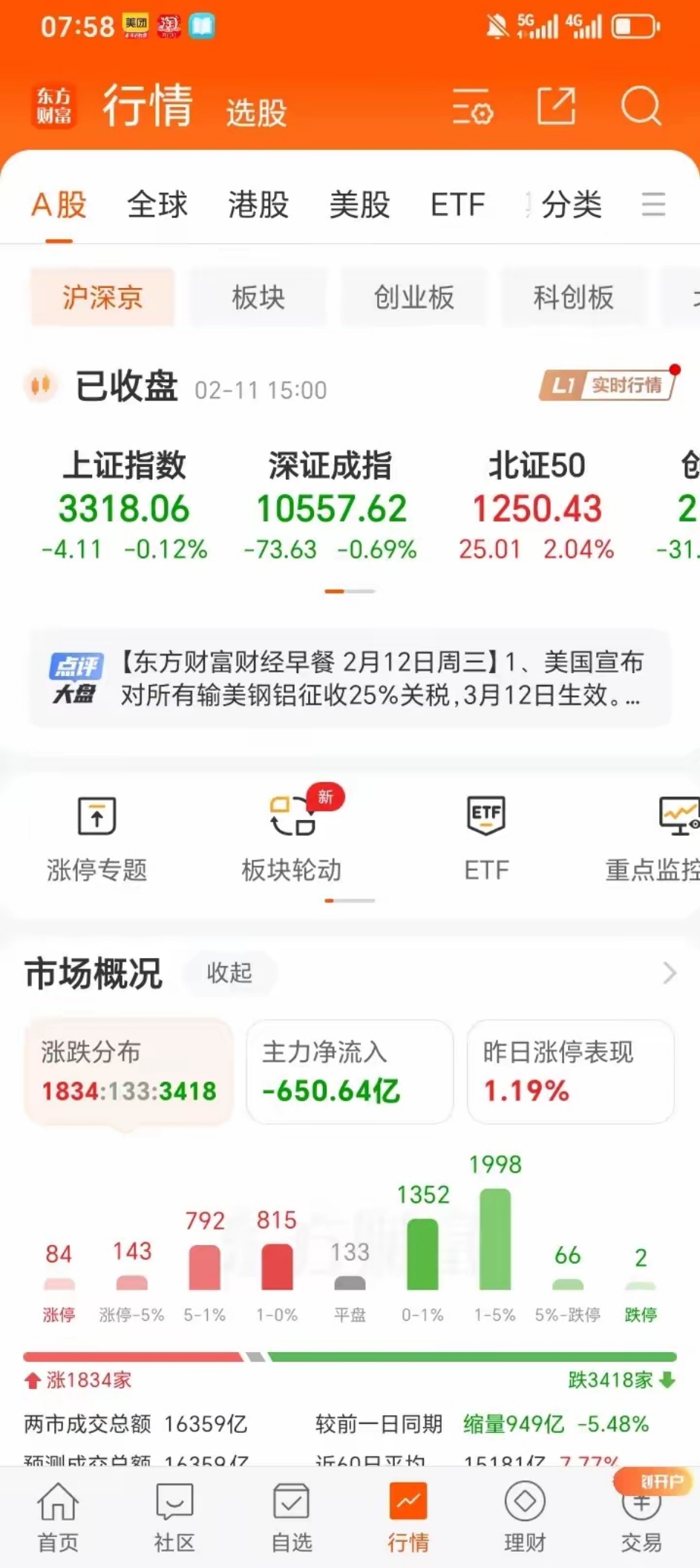
Task: Tap the share icon in header
Action: tap(557, 106)
